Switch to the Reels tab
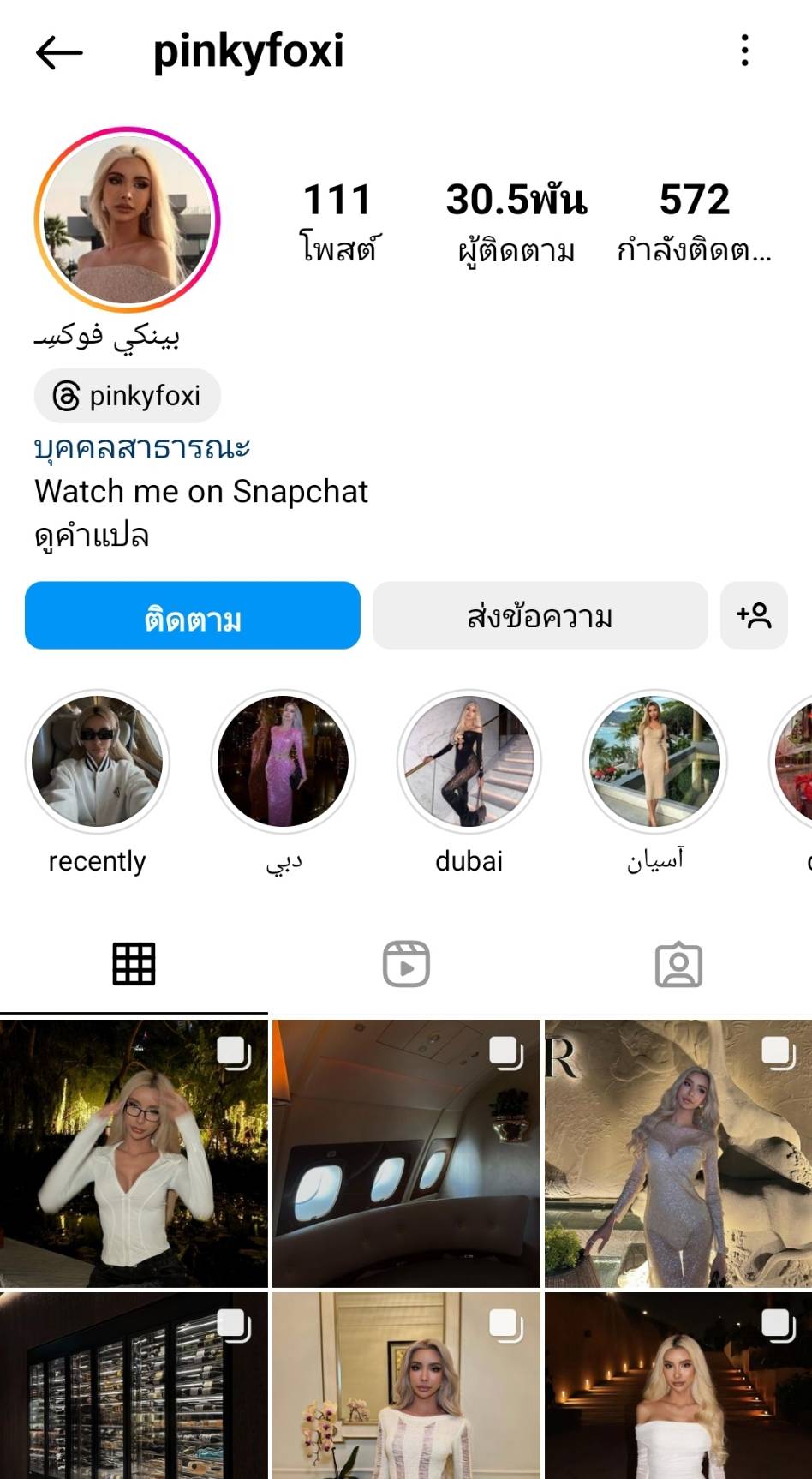The width and height of the screenshot is (812, 1479). coord(406,964)
